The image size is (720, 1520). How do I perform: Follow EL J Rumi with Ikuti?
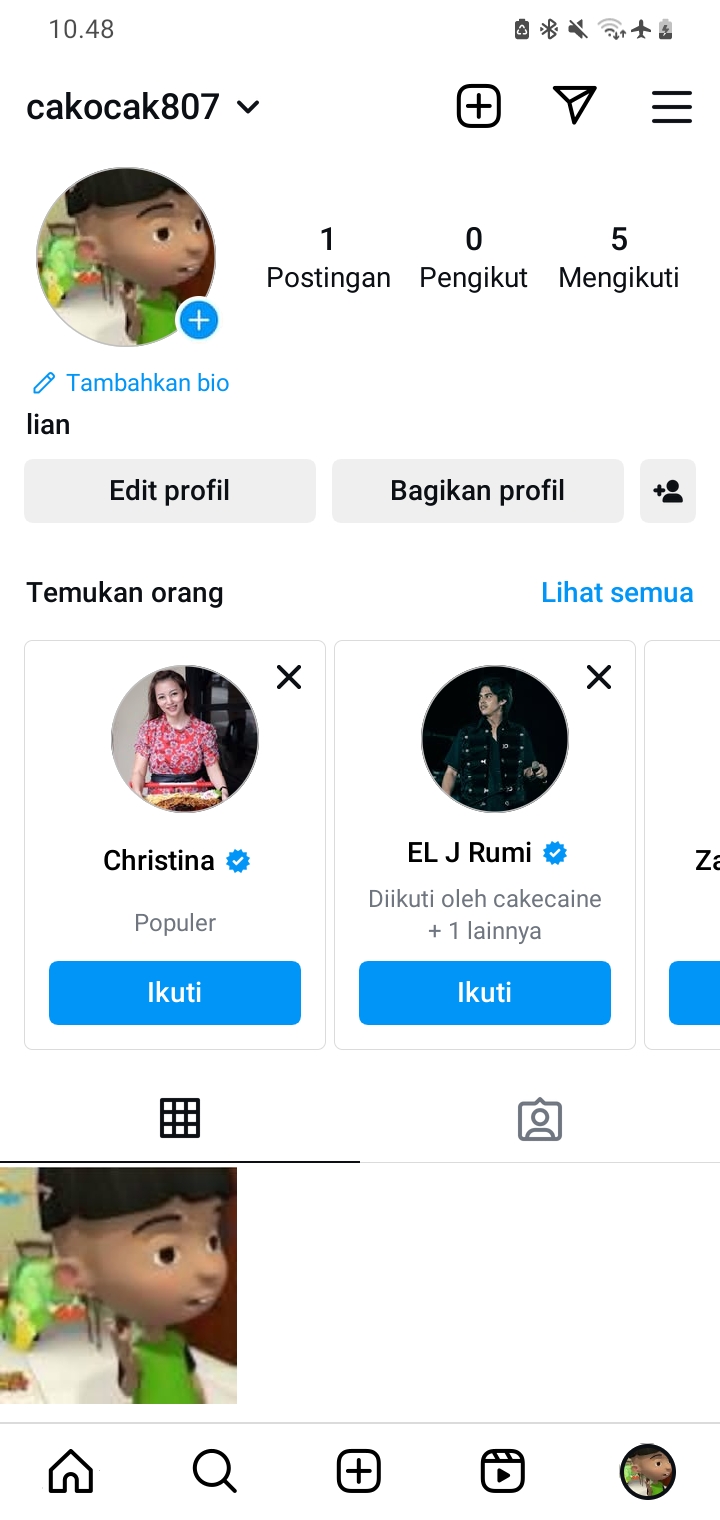click(x=484, y=993)
